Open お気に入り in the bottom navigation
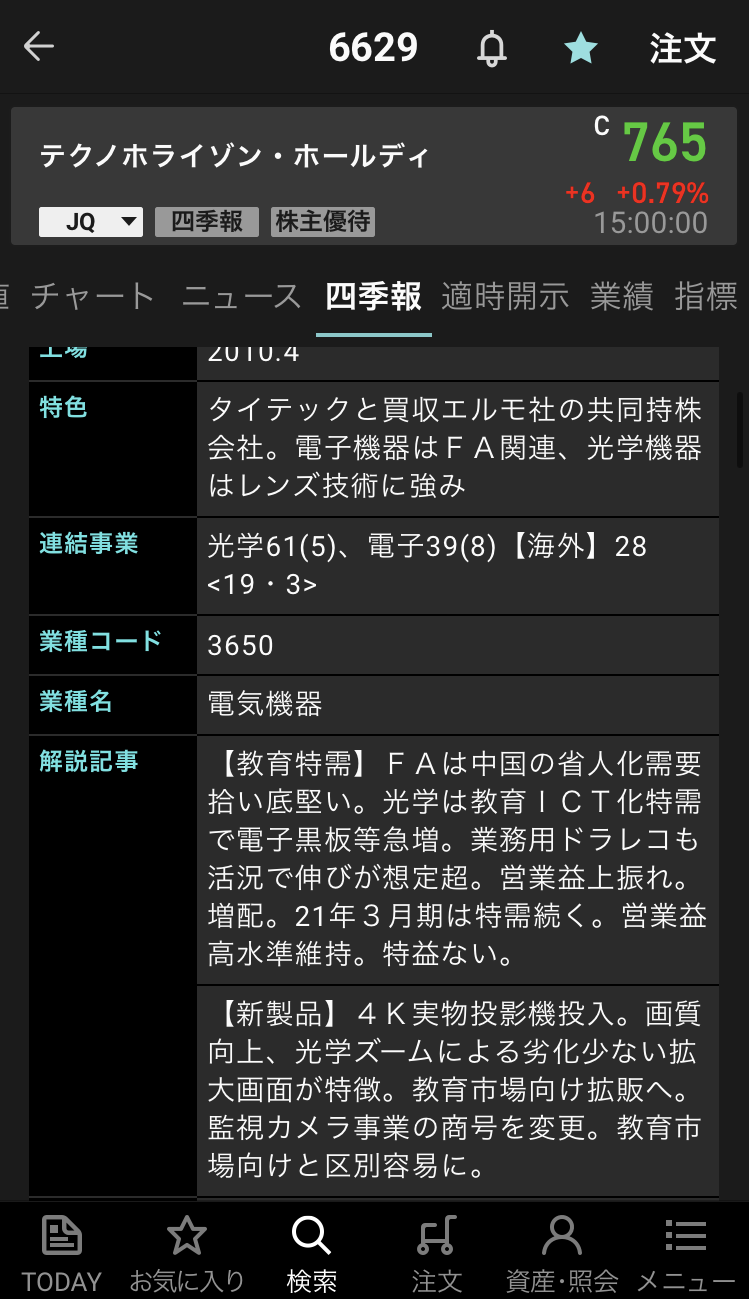 [187, 1252]
